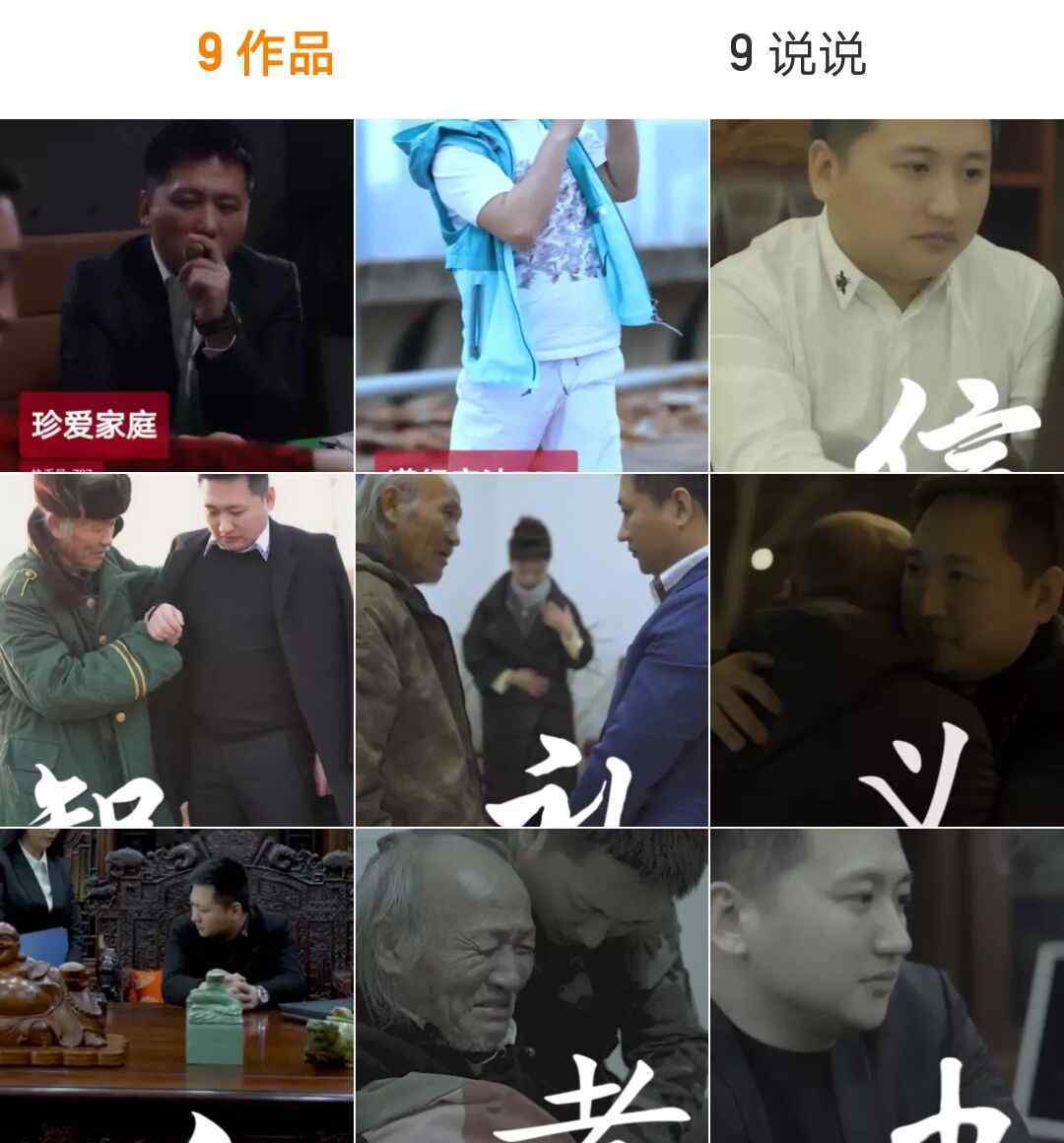This screenshot has width=1064, height=1143.
Task: Watch the video of the crying elderly man
Action: coord(531,985)
